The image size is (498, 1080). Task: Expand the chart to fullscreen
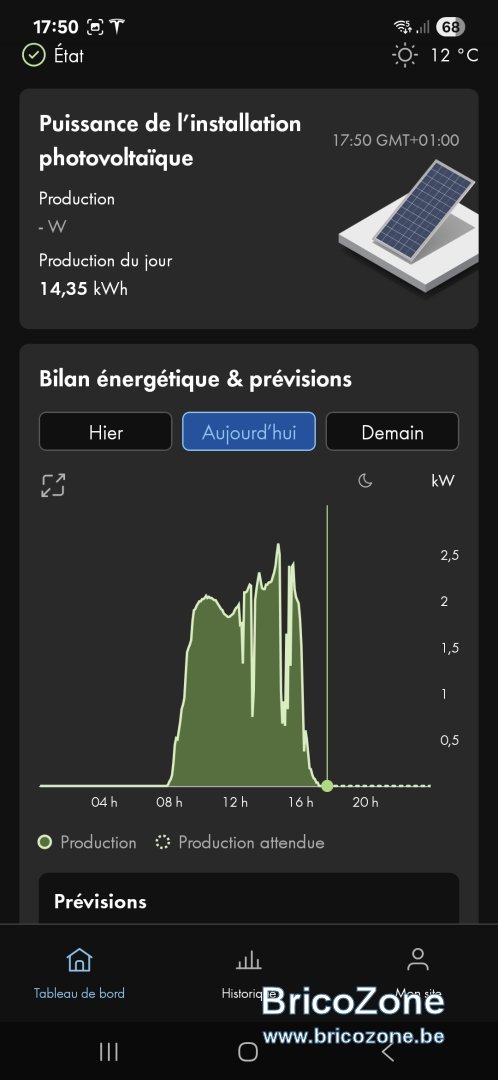coord(53,485)
